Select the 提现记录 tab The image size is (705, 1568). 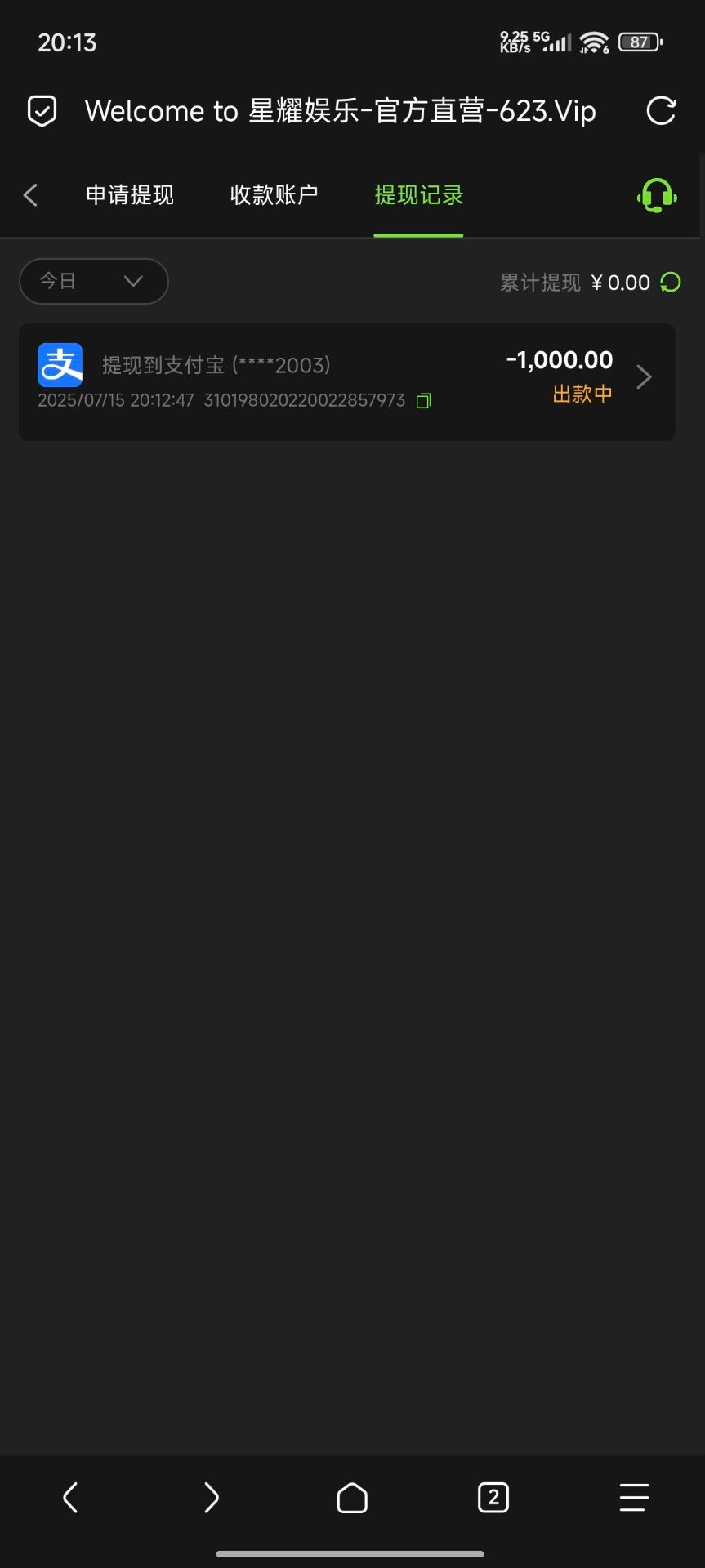(419, 195)
